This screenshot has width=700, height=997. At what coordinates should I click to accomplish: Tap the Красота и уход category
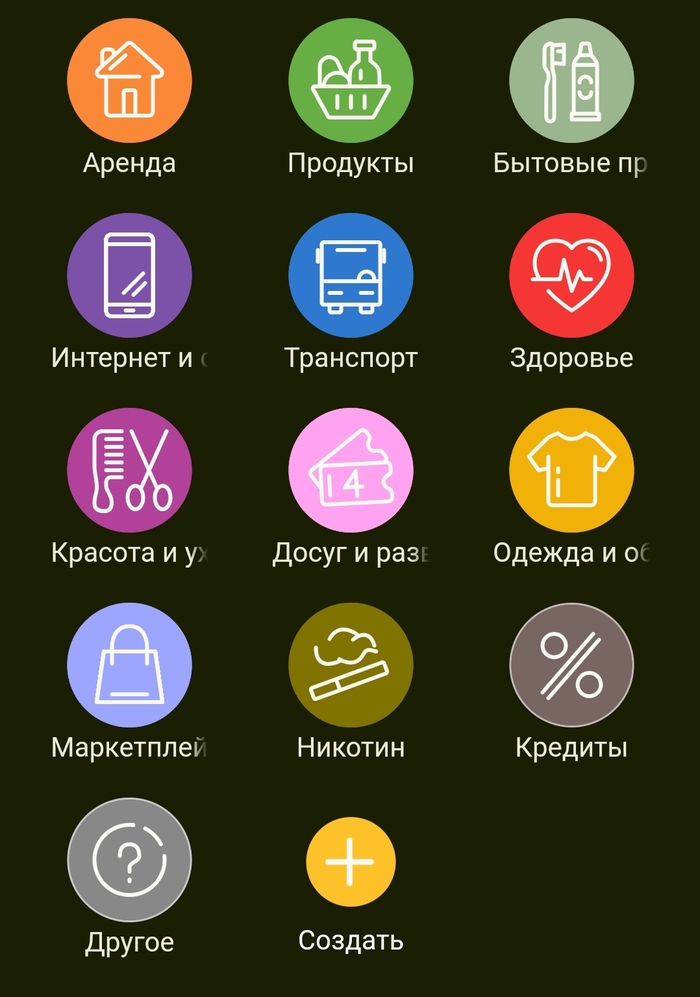click(129, 470)
